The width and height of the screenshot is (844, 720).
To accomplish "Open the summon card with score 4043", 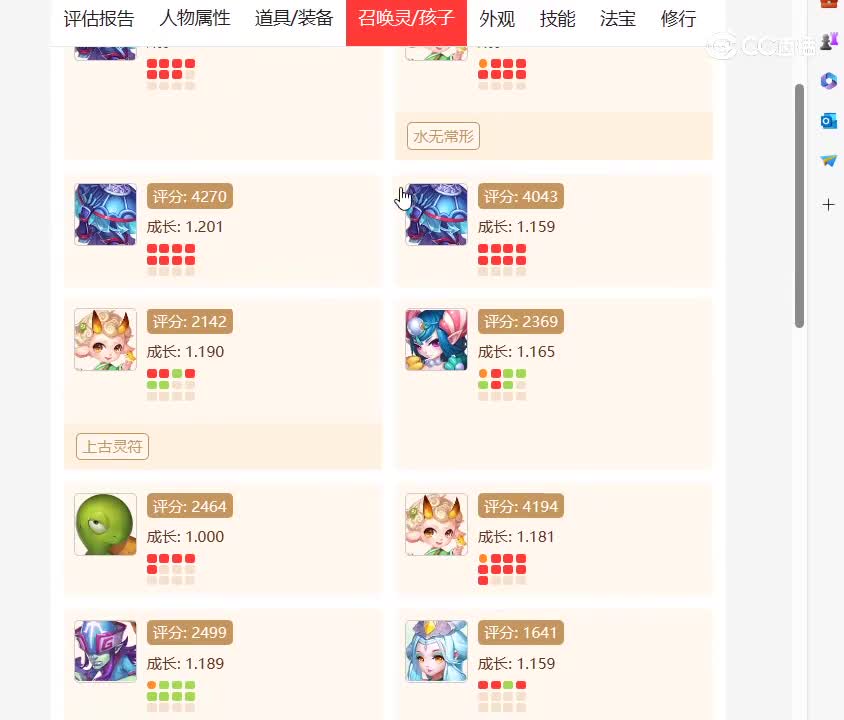I will [x=554, y=230].
